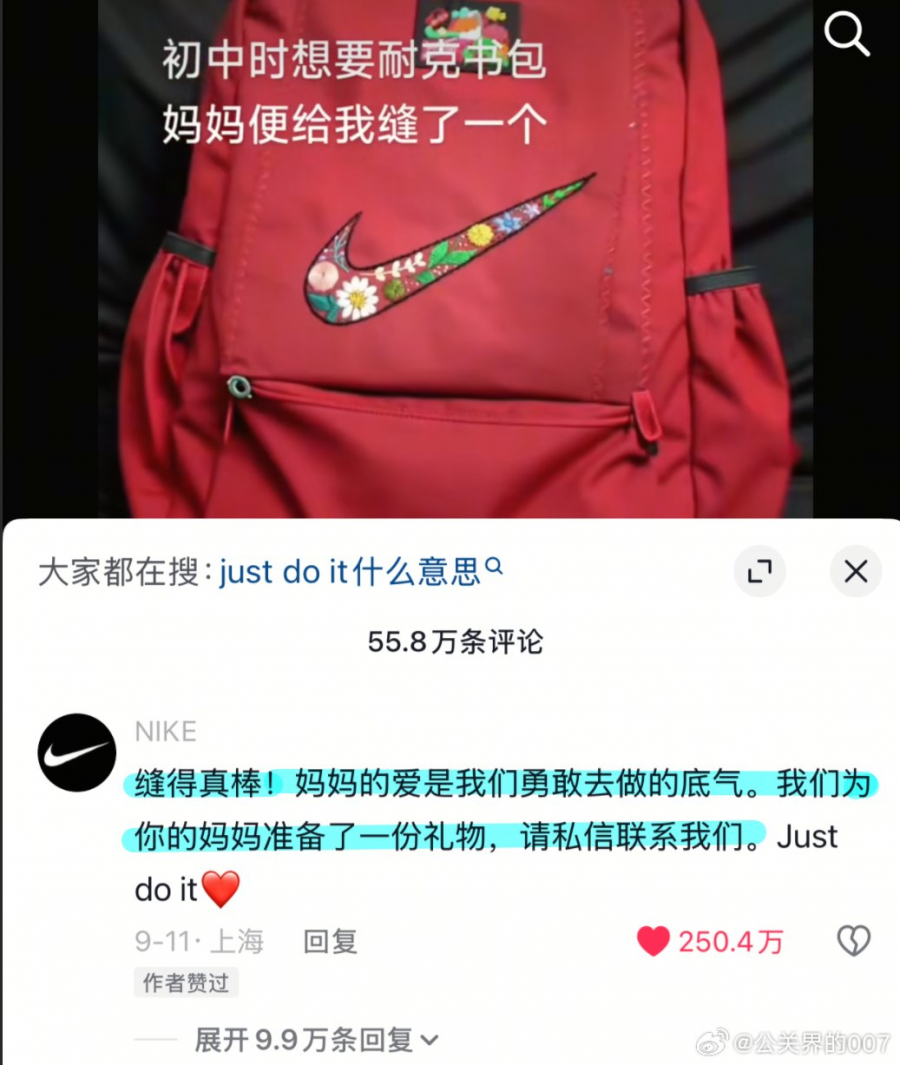900x1065 pixels.
Task: Reply to NIKE's comment via 回复
Action: [x=330, y=941]
